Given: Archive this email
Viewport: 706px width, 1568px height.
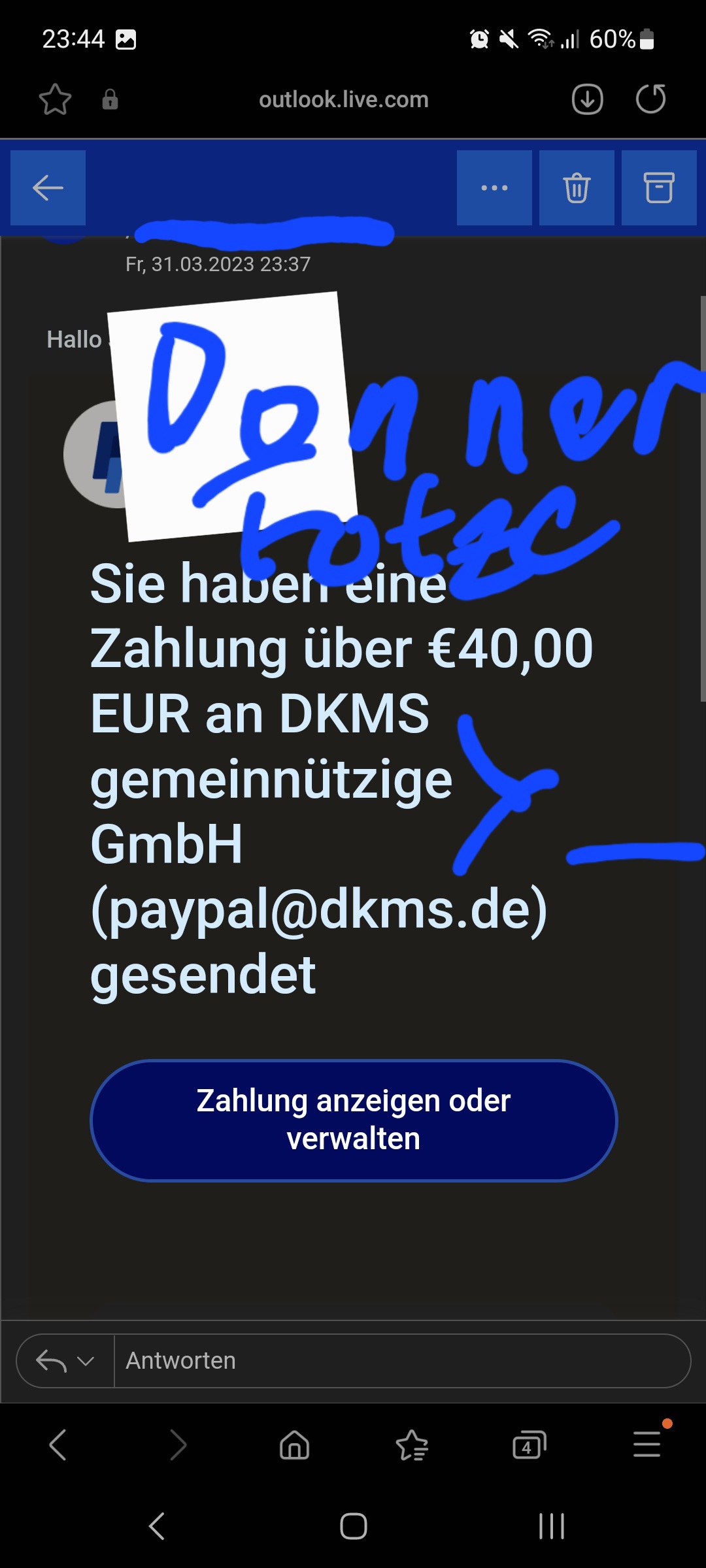Looking at the screenshot, I should (x=659, y=188).
